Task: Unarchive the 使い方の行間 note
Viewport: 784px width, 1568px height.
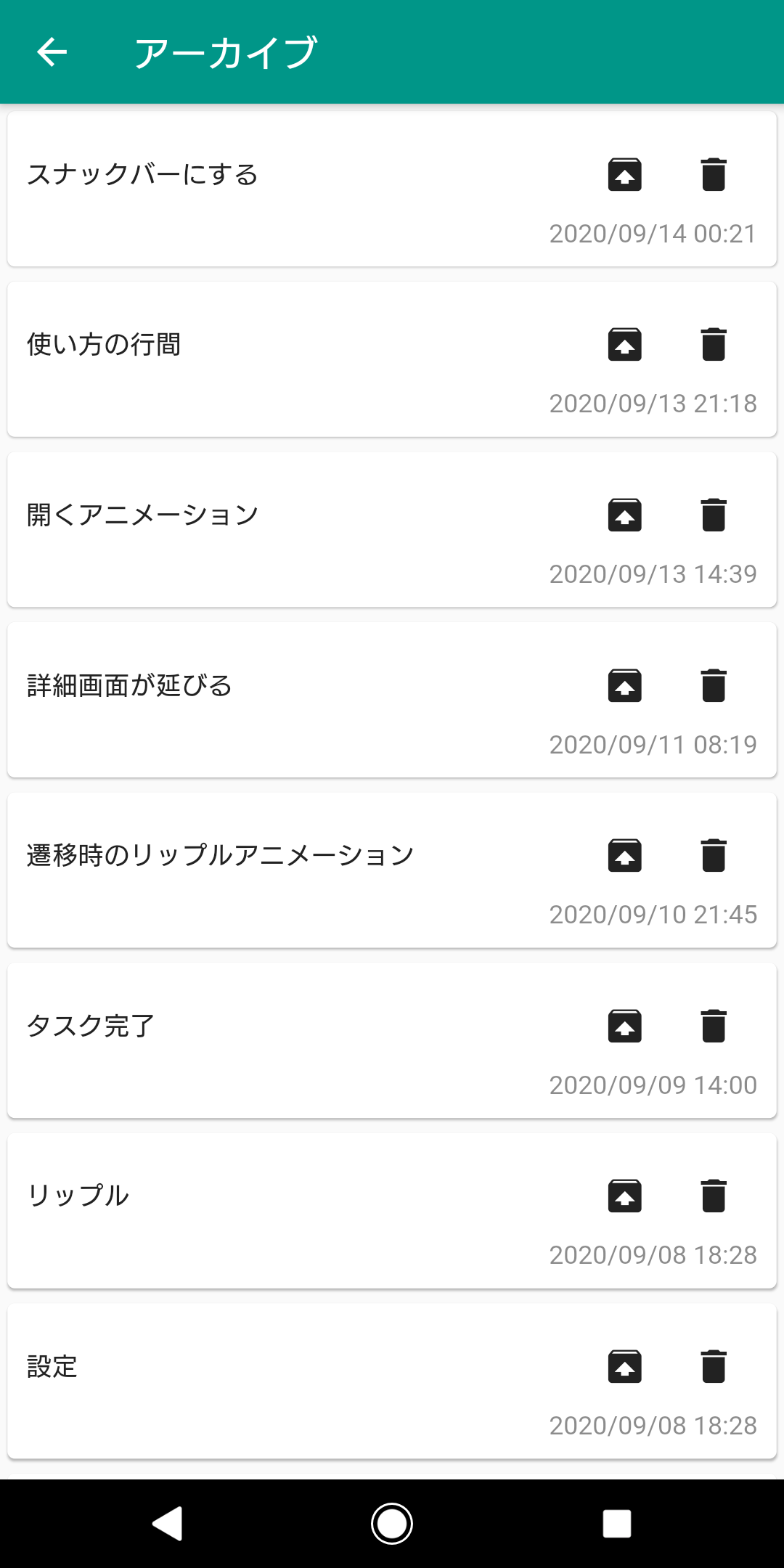Action: [x=624, y=345]
